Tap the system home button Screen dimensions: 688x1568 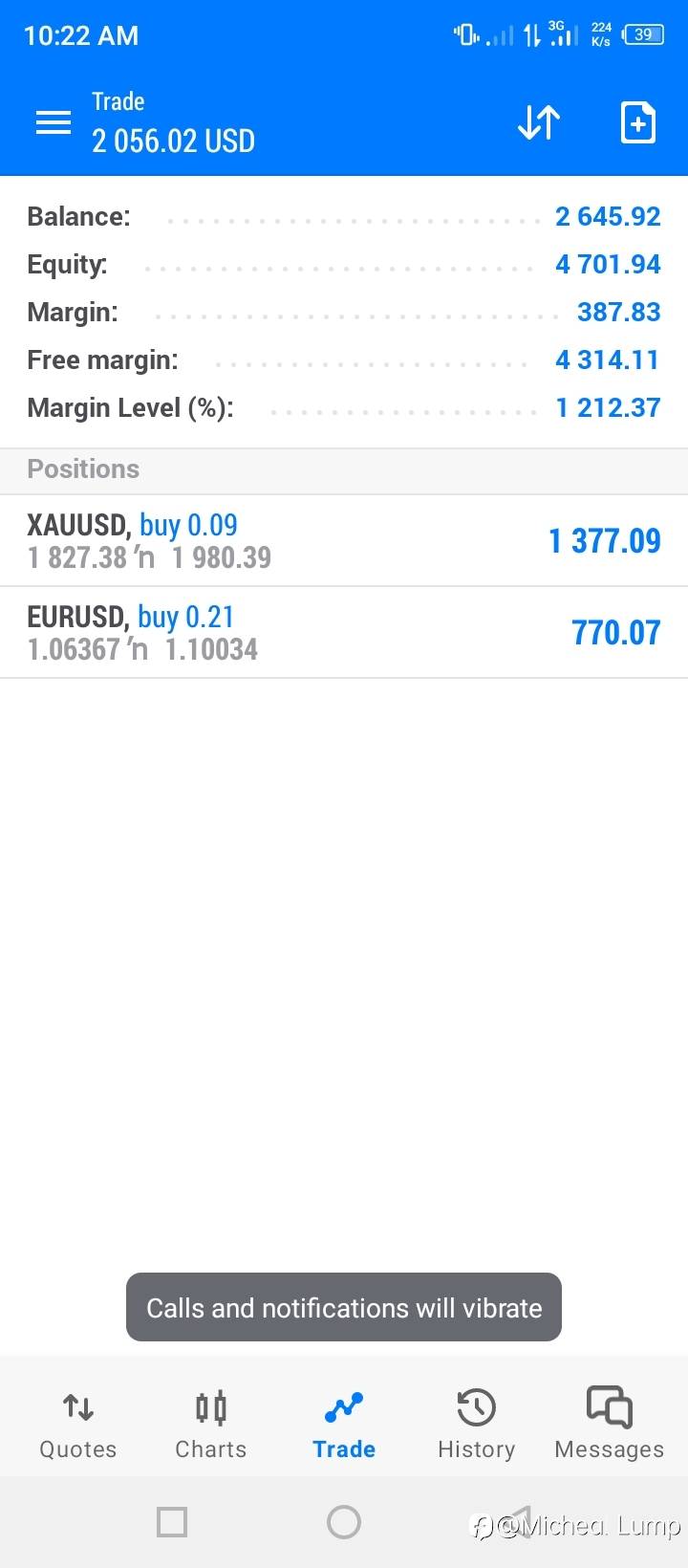[x=344, y=1522]
